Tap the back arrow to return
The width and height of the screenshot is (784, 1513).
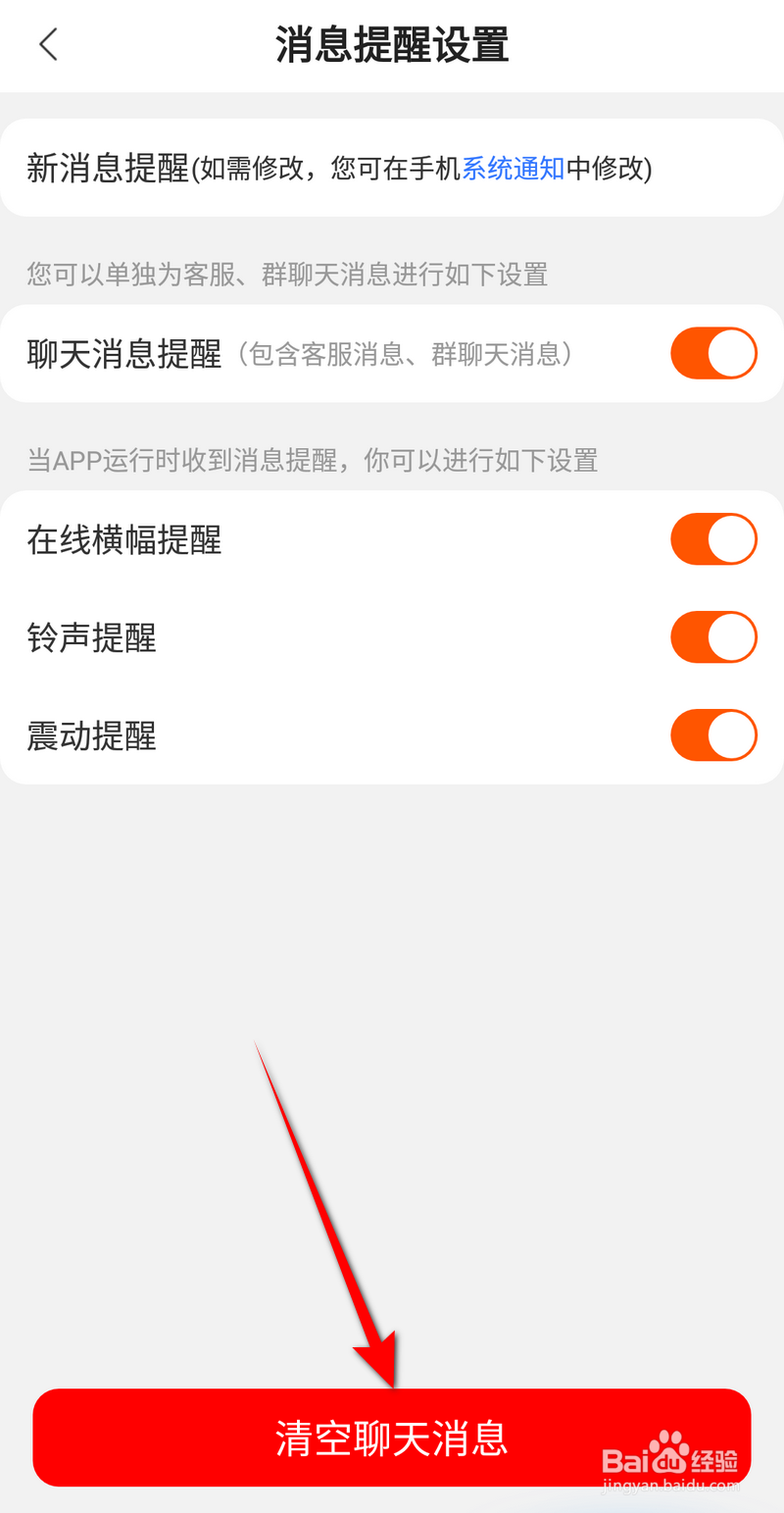coord(47,45)
